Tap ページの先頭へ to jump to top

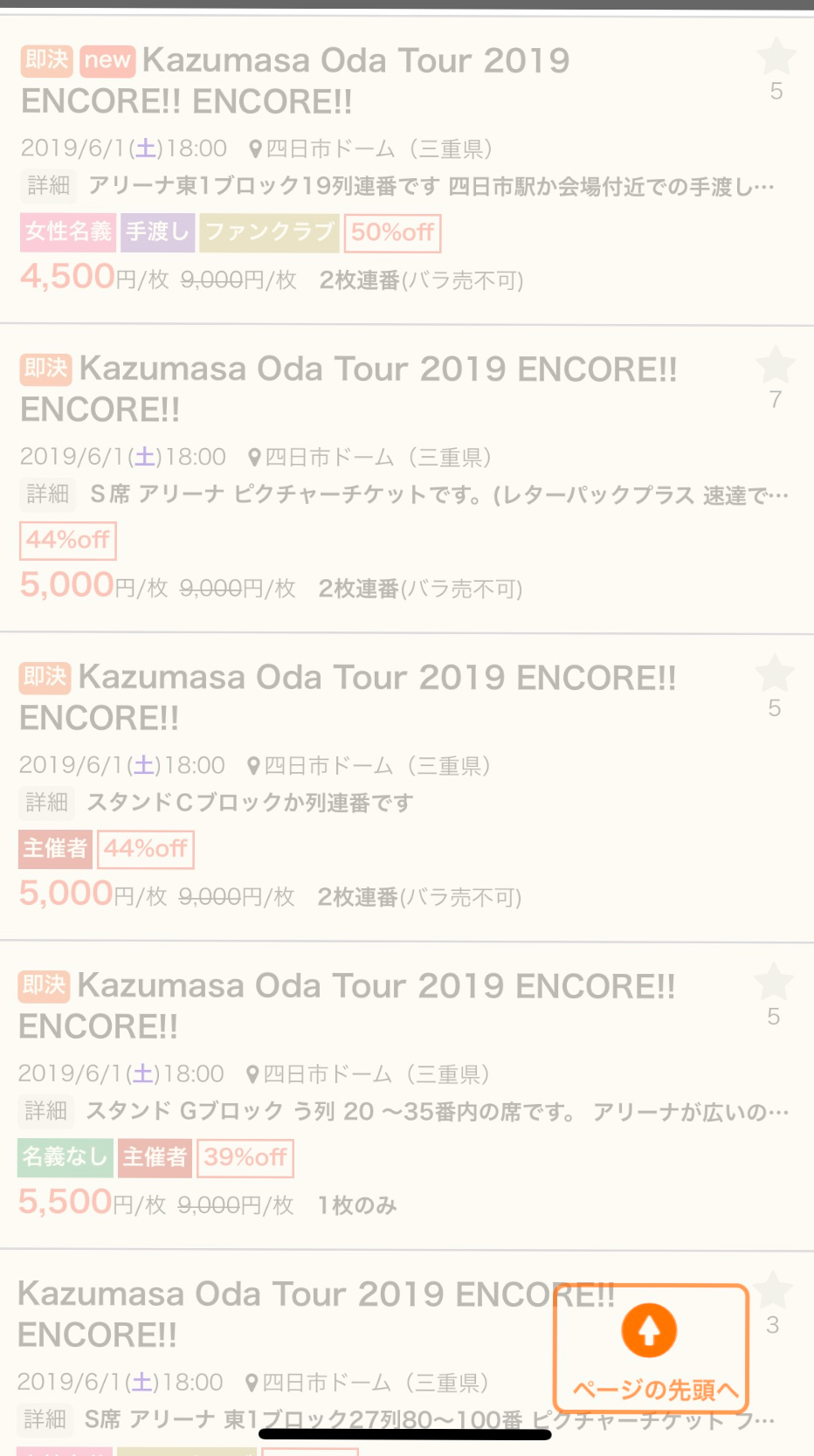coord(651,1348)
